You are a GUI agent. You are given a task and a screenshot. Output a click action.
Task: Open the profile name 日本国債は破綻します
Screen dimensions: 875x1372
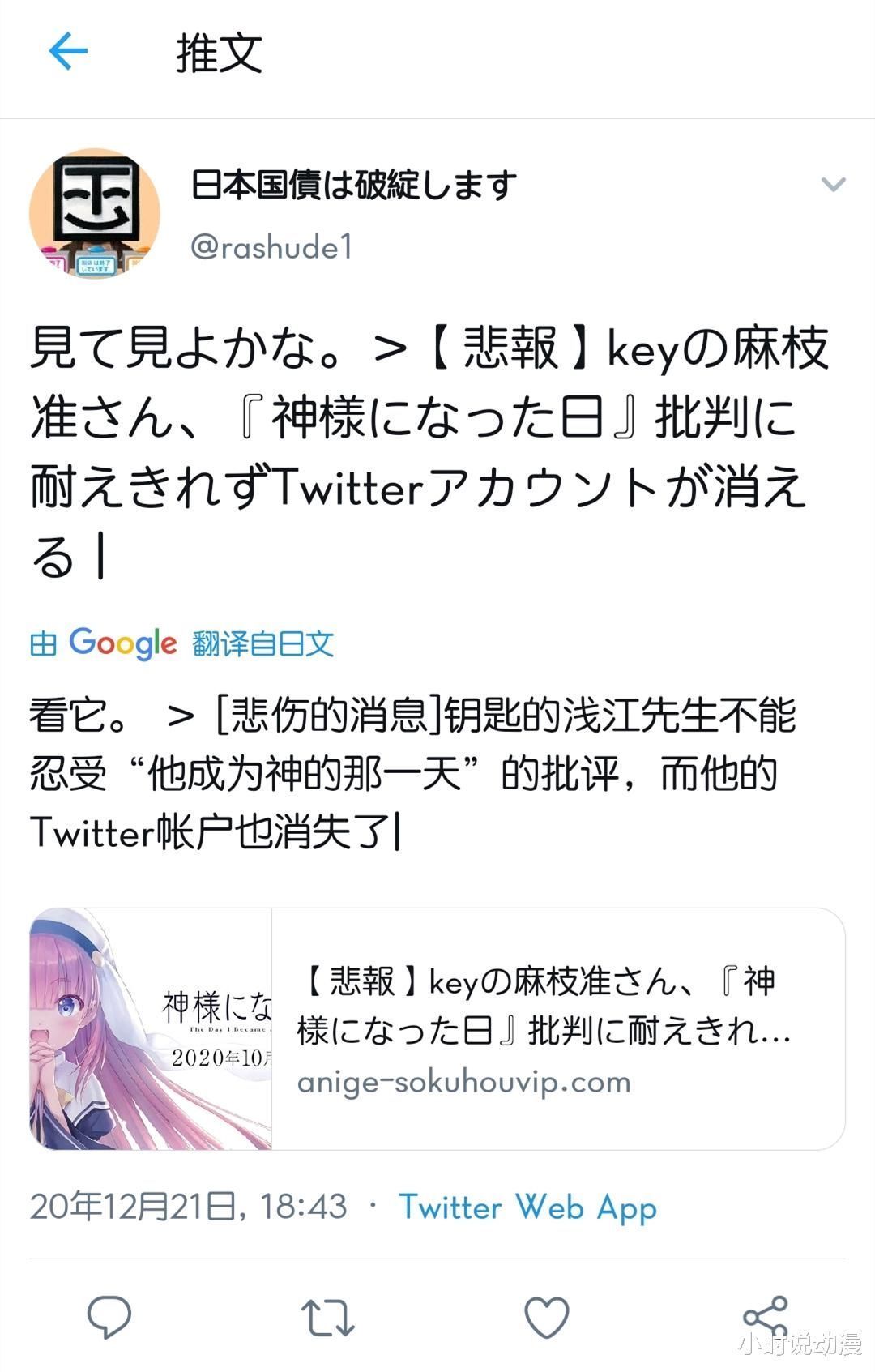click(x=354, y=186)
